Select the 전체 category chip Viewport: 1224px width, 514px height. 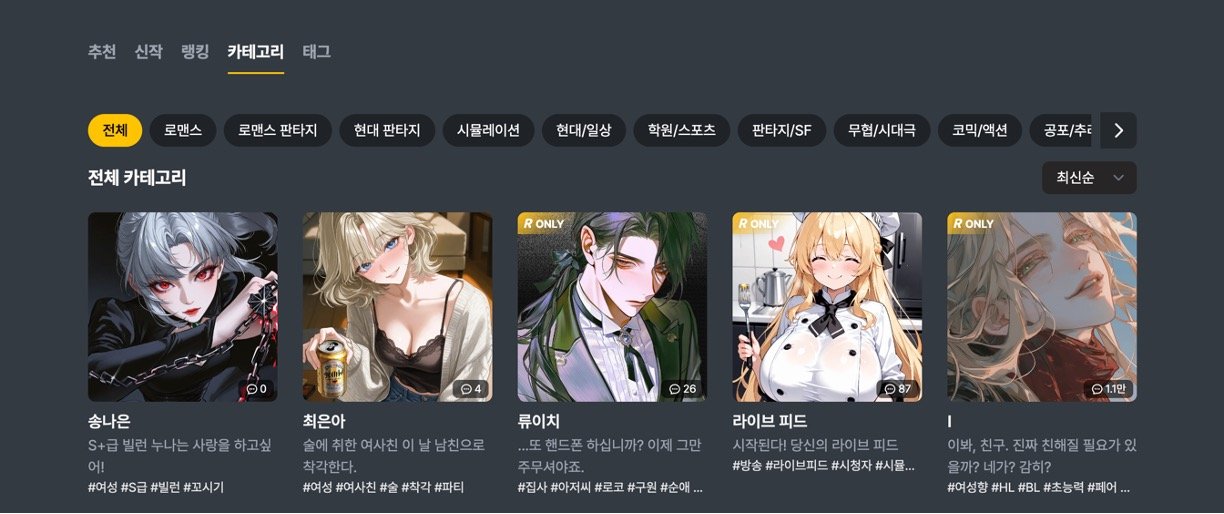(115, 130)
